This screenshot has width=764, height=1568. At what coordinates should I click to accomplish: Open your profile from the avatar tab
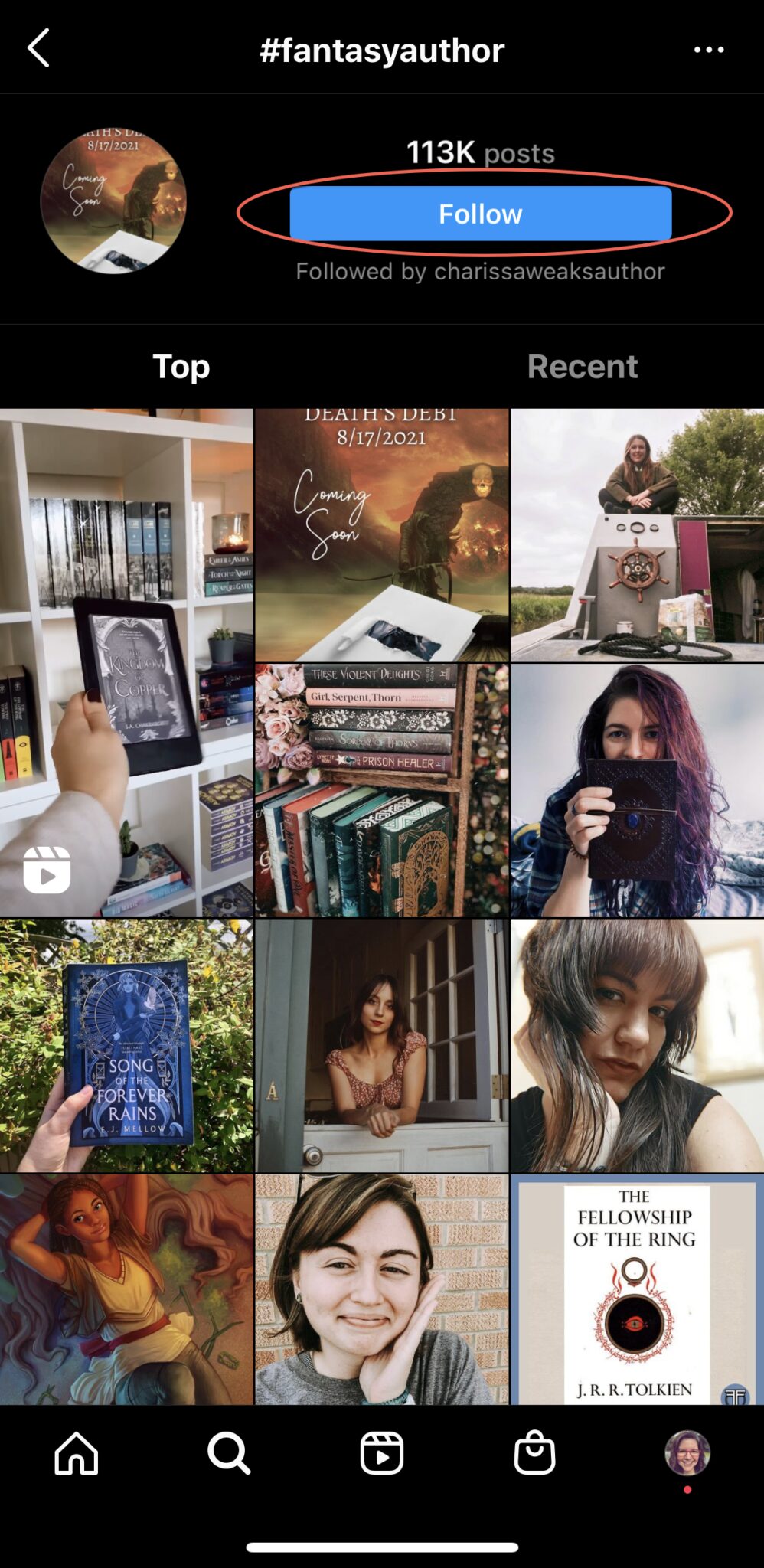687,1452
